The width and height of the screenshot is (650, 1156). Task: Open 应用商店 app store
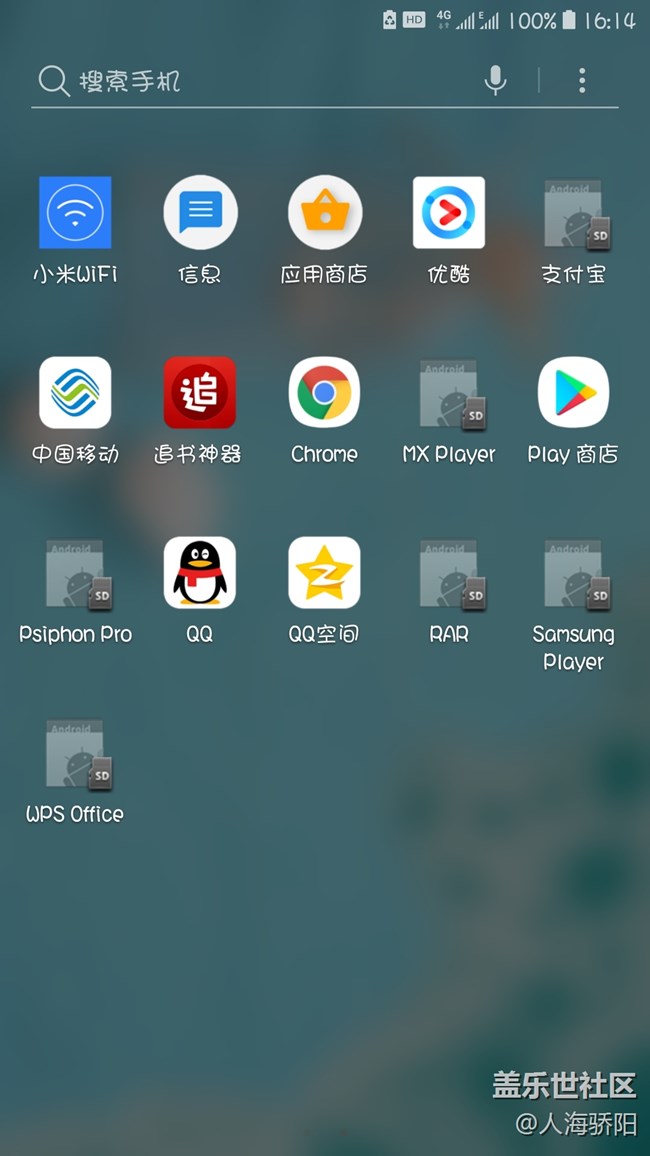(324, 213)
